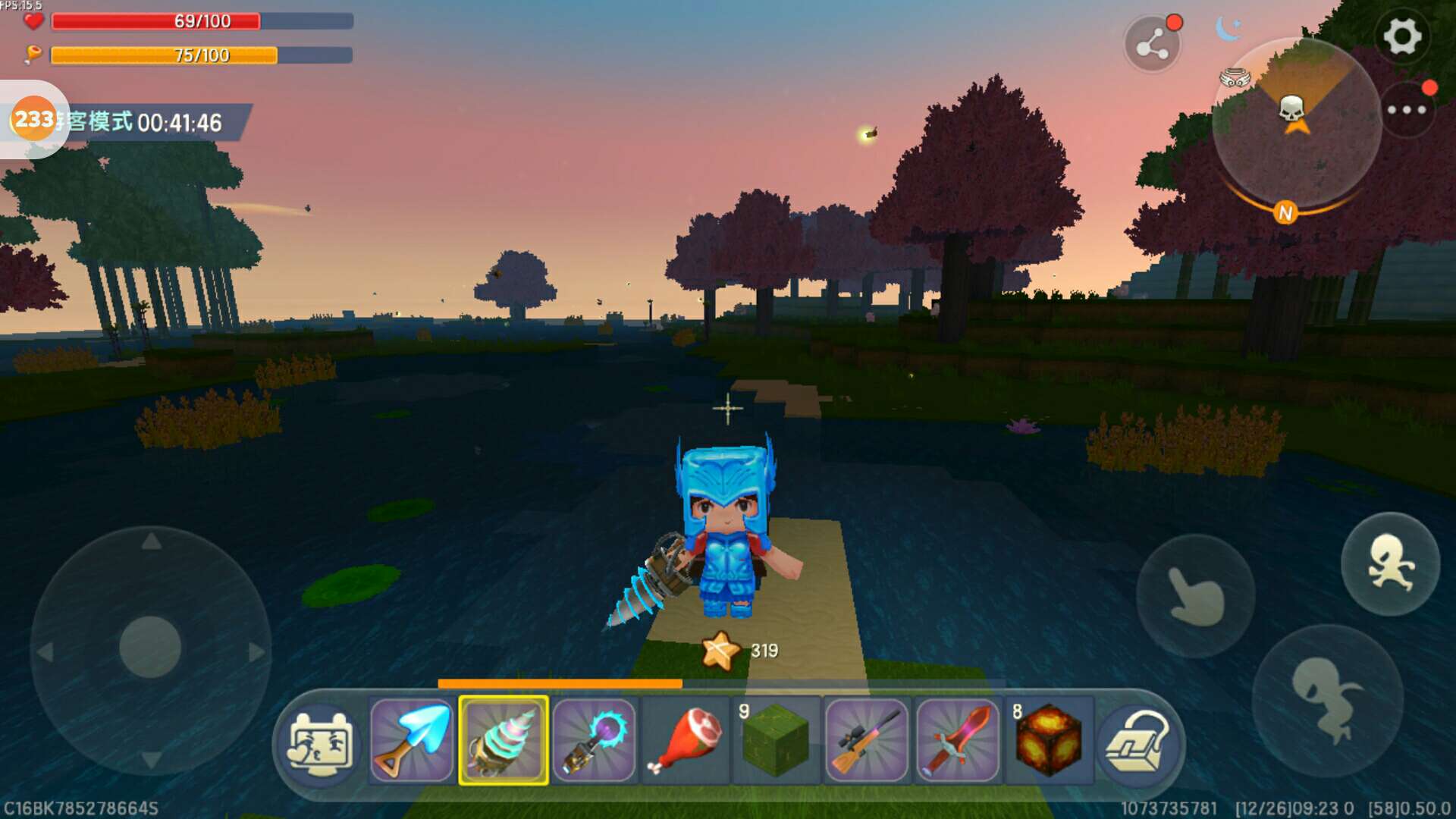Viewport: 1456px width, 819px height.
Task: Open the settings gear
Action: [1401, 36]
